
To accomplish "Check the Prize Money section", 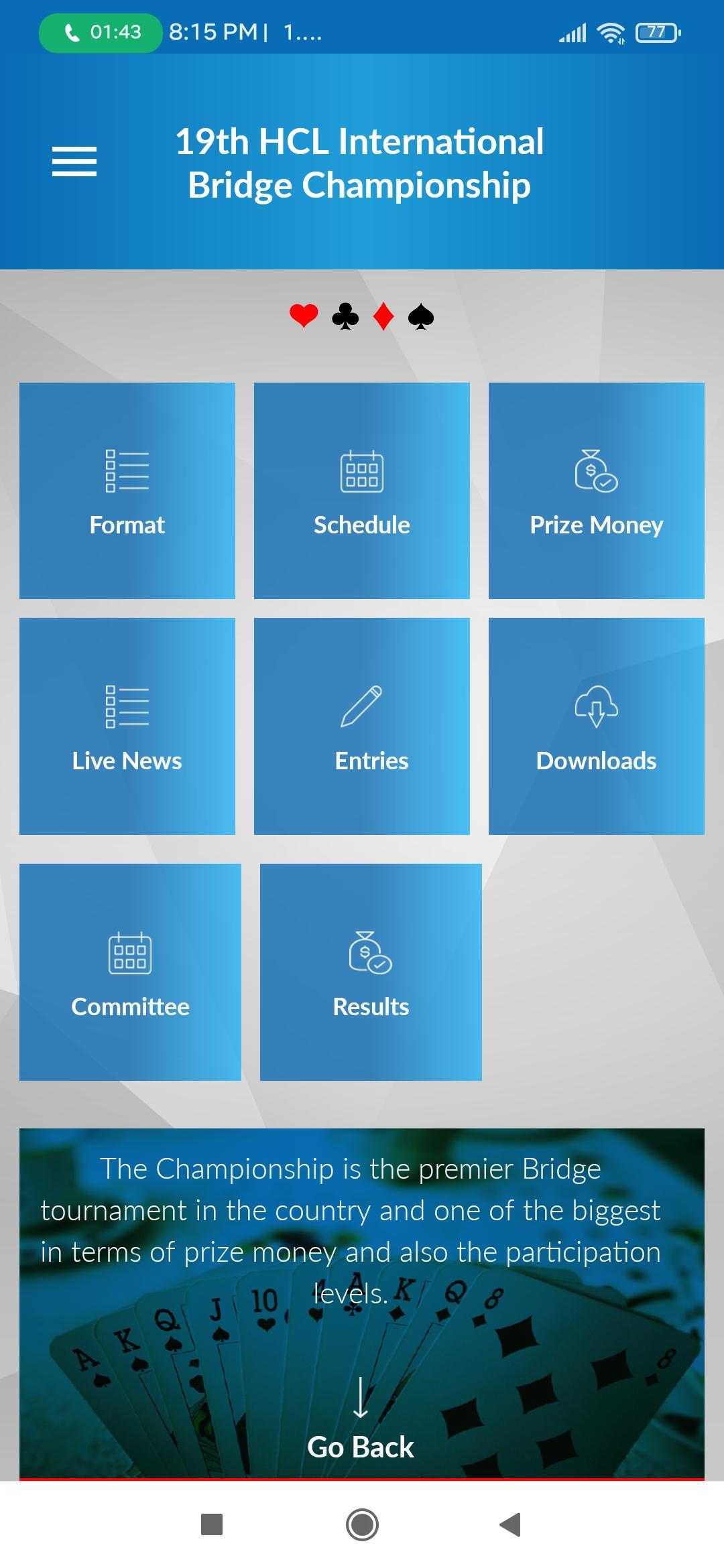I will coord(596,491).
